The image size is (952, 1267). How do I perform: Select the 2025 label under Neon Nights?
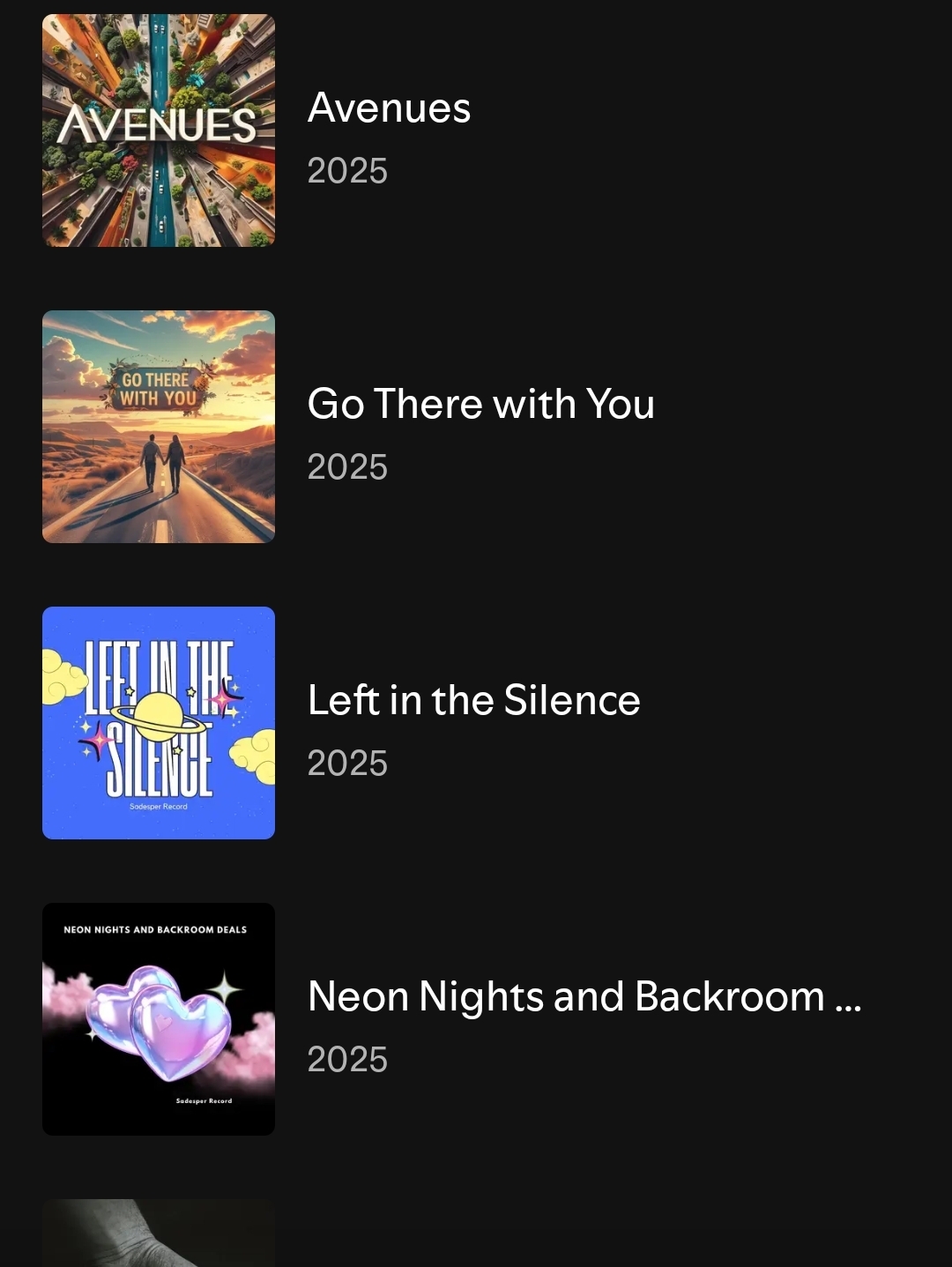click(347, 1060)
